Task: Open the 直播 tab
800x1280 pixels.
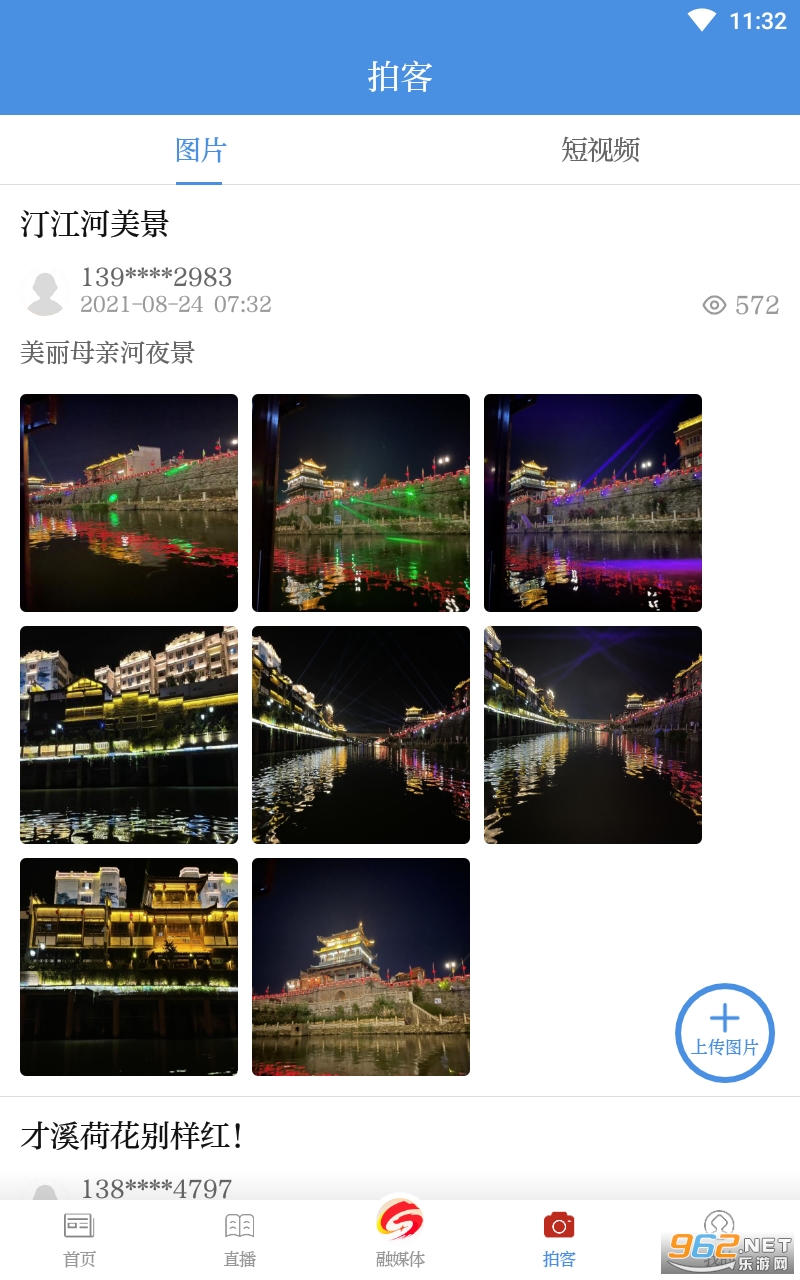Action: (239, 1238)
